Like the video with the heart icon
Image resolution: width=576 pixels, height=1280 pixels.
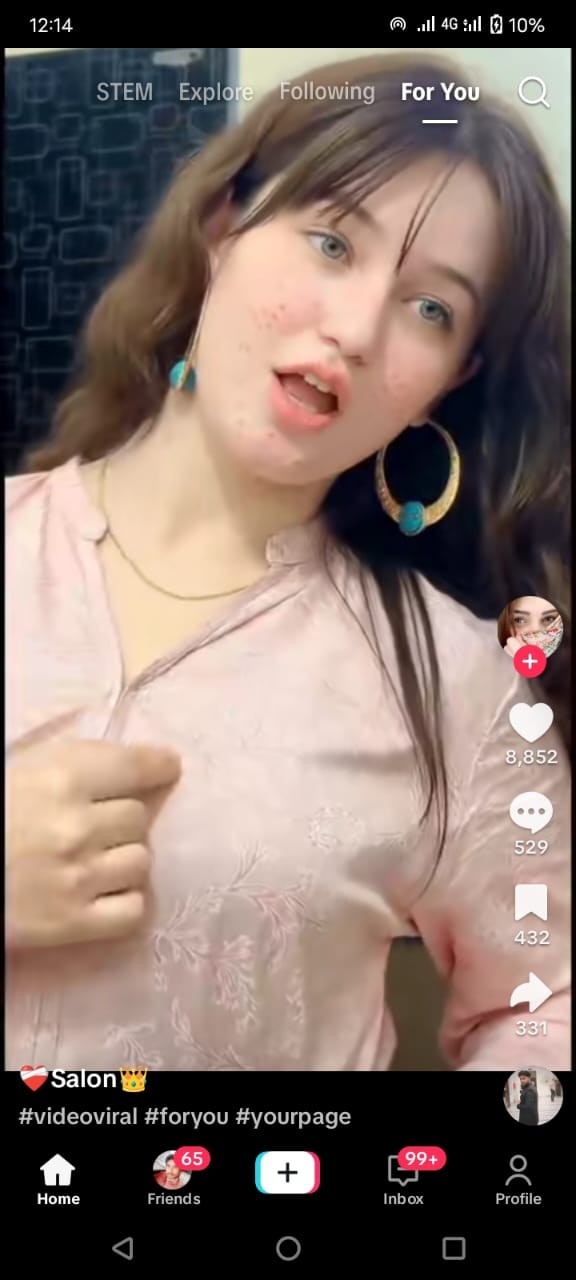click(531, 722)
